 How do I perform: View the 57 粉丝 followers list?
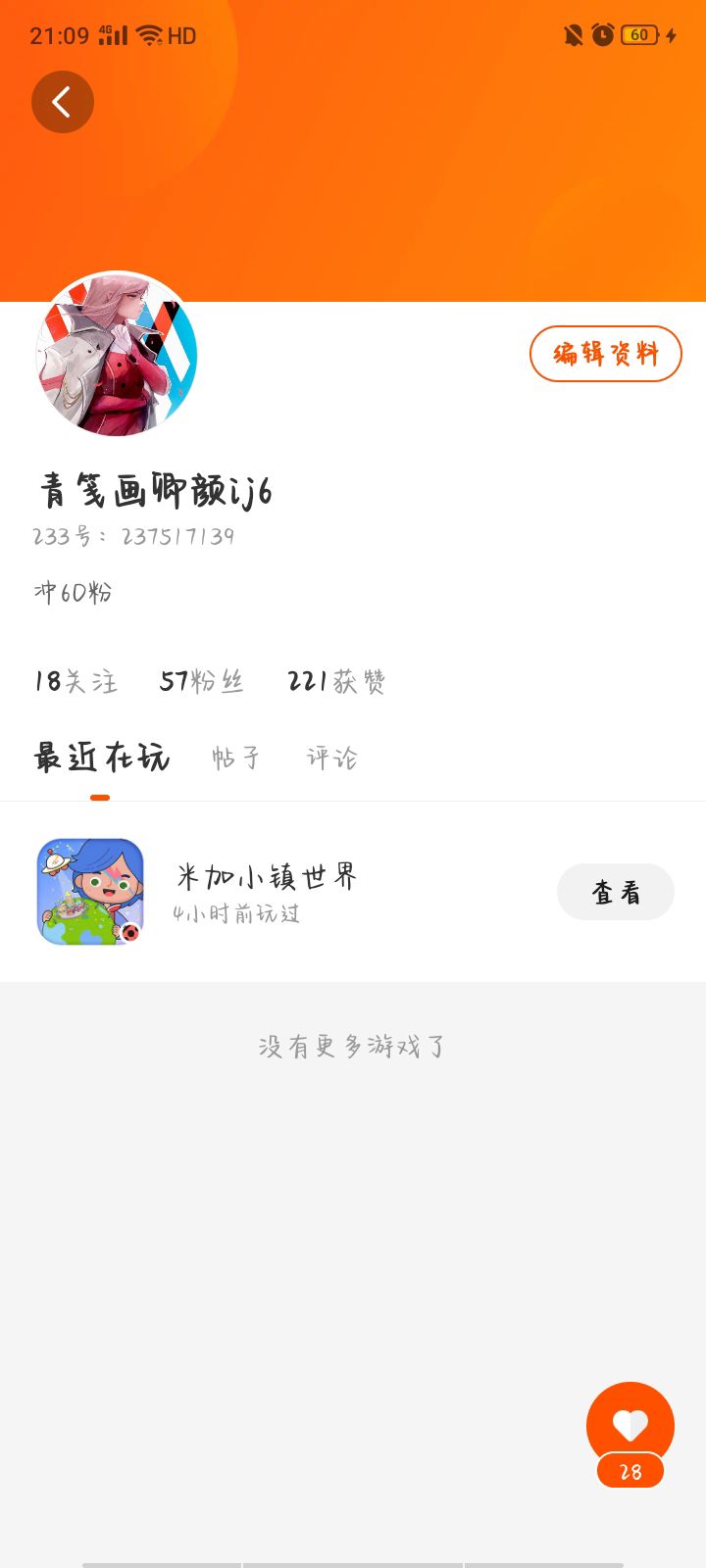point(201,681)
